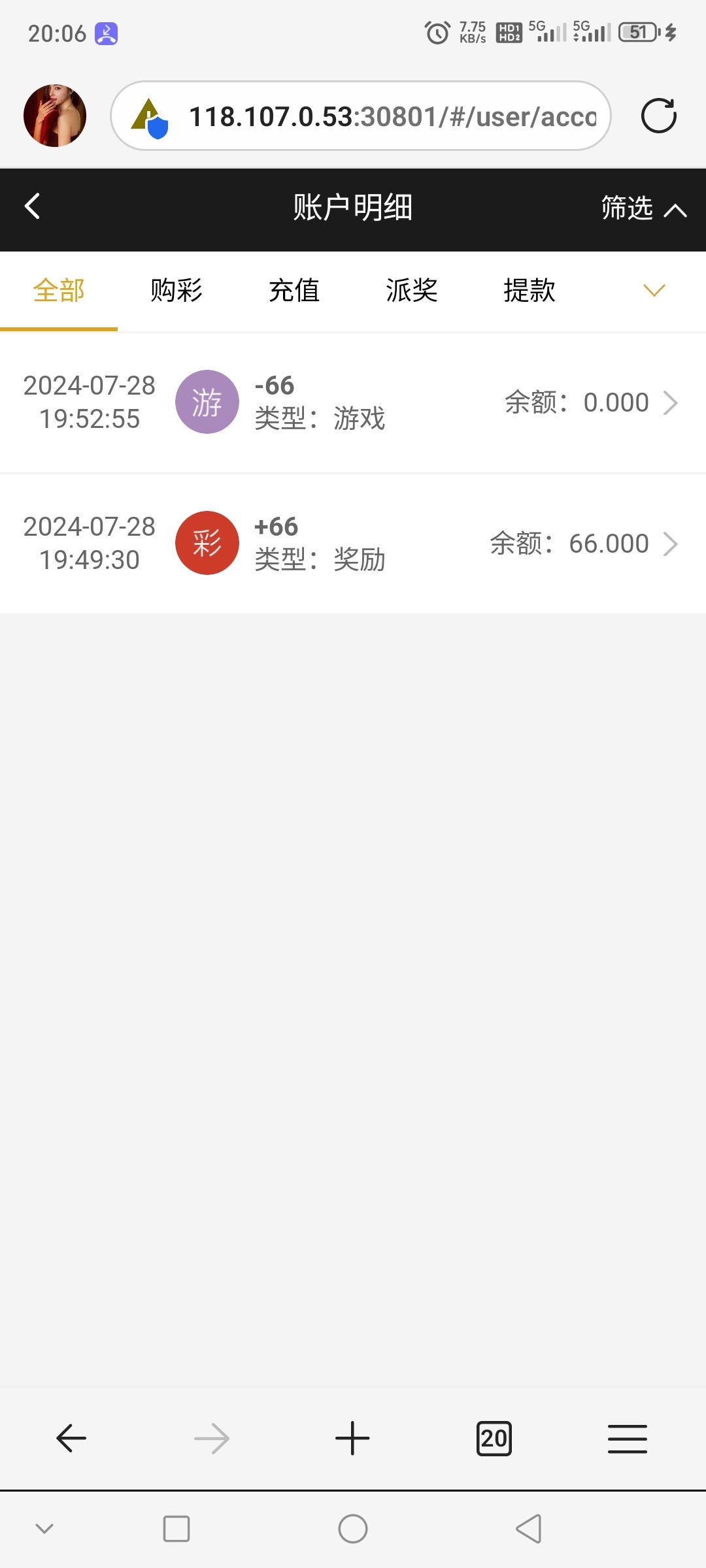
Task: Add a new browser tab
Action: tap(352, 1438)
